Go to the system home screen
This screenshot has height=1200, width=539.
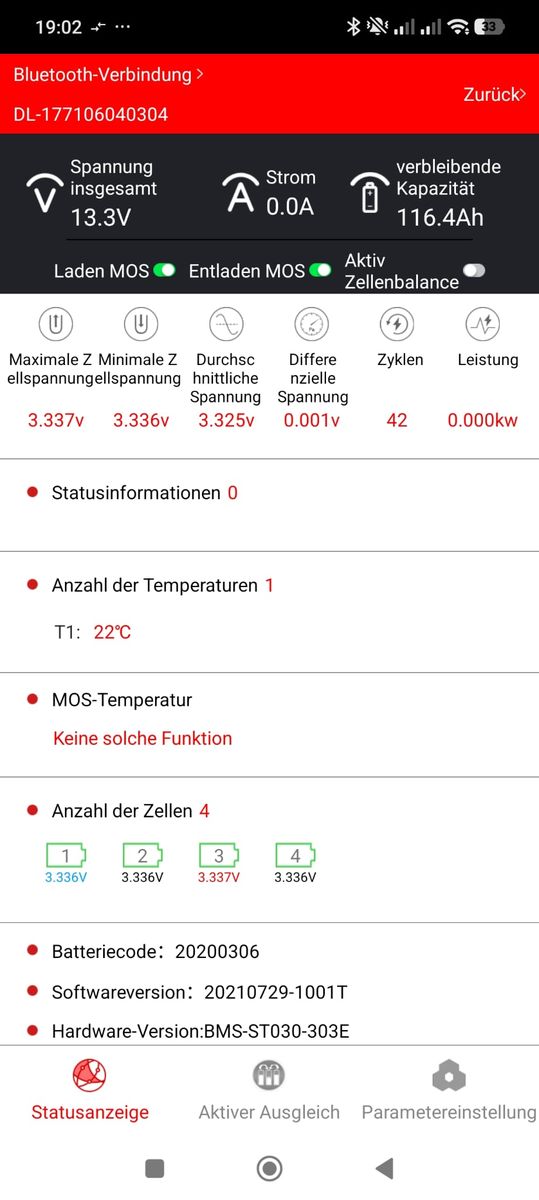269,1168
